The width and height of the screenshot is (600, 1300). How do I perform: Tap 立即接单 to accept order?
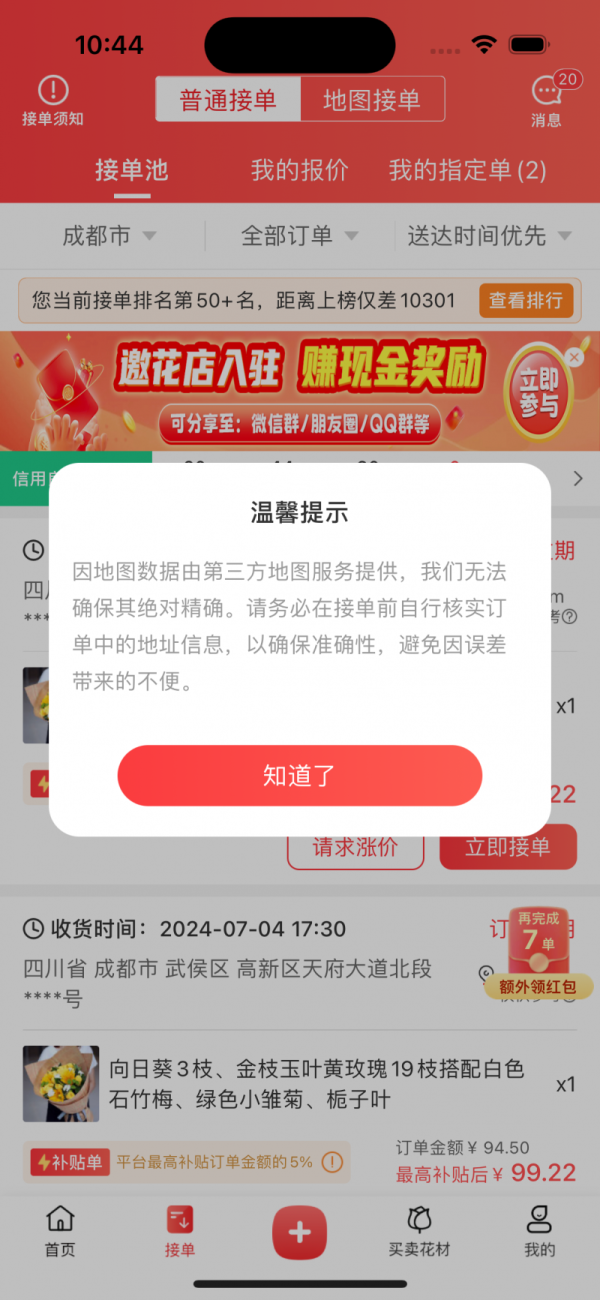click(x=508, y=847)
